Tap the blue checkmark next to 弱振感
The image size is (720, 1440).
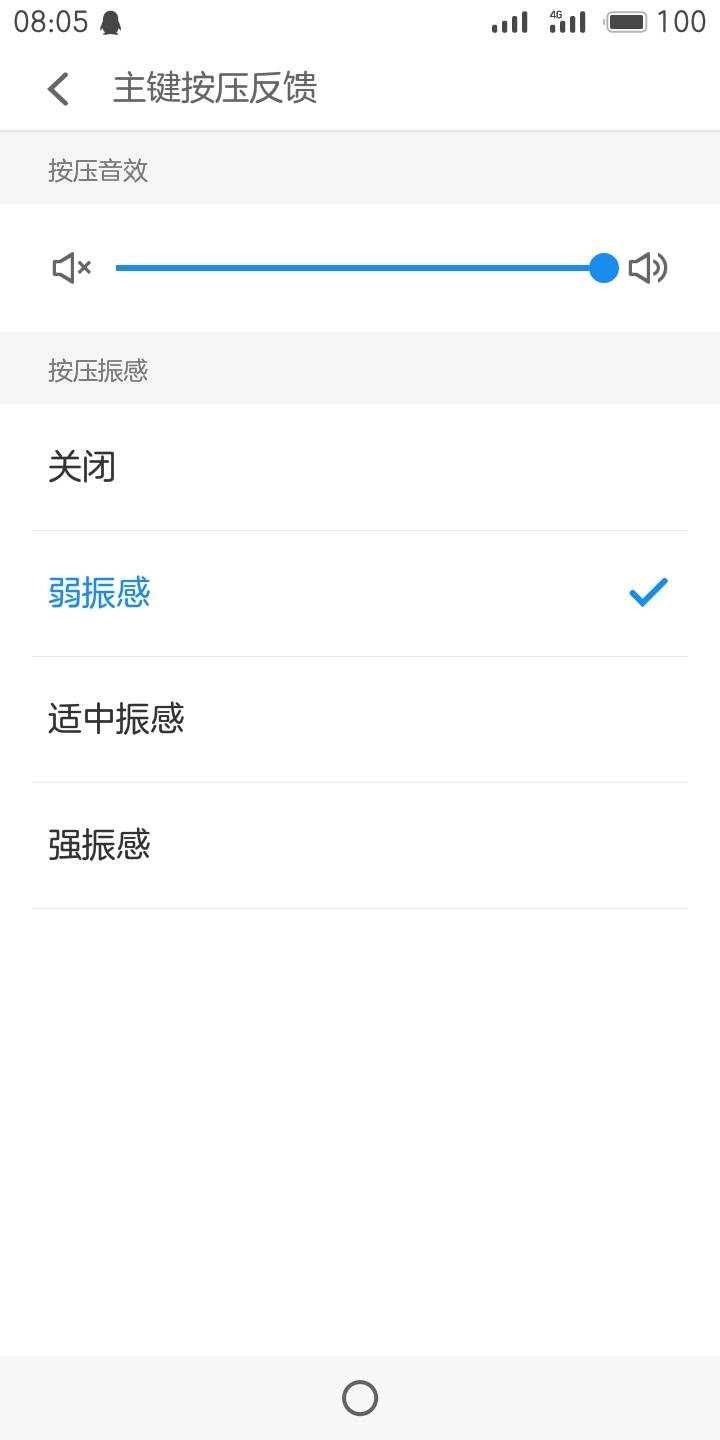[648, 592]
